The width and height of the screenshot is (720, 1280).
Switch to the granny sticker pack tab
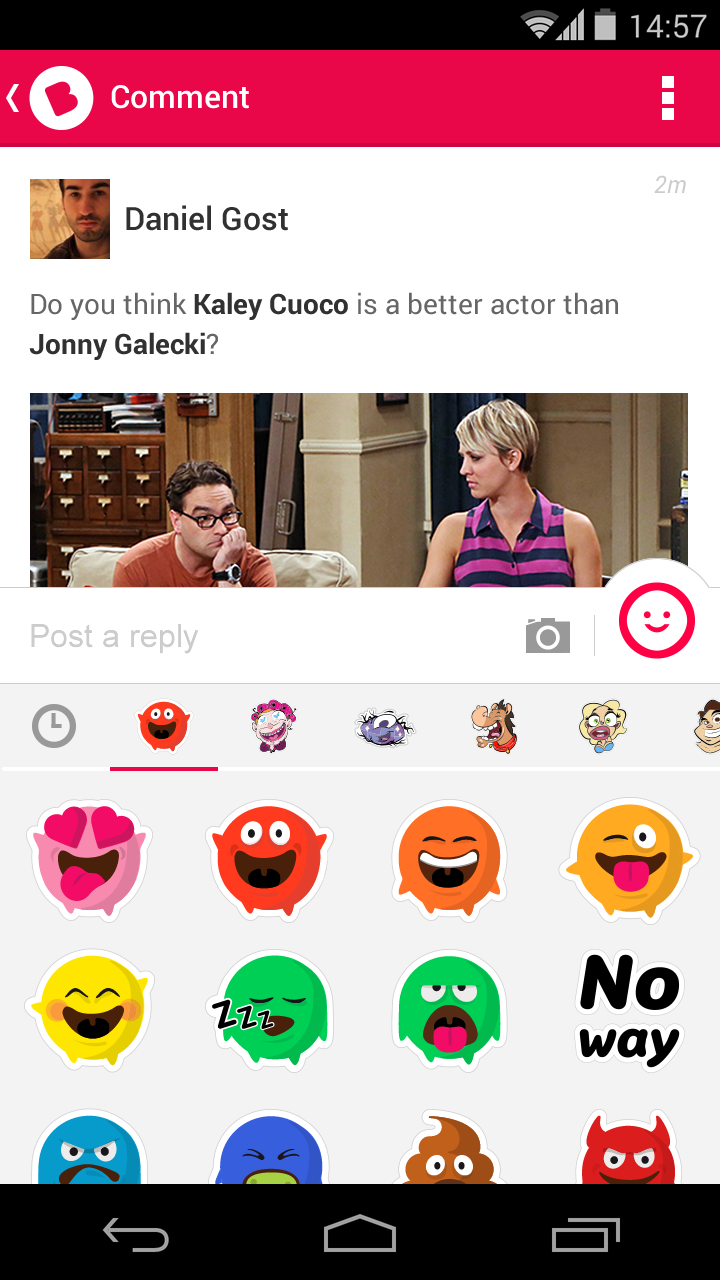273,726
